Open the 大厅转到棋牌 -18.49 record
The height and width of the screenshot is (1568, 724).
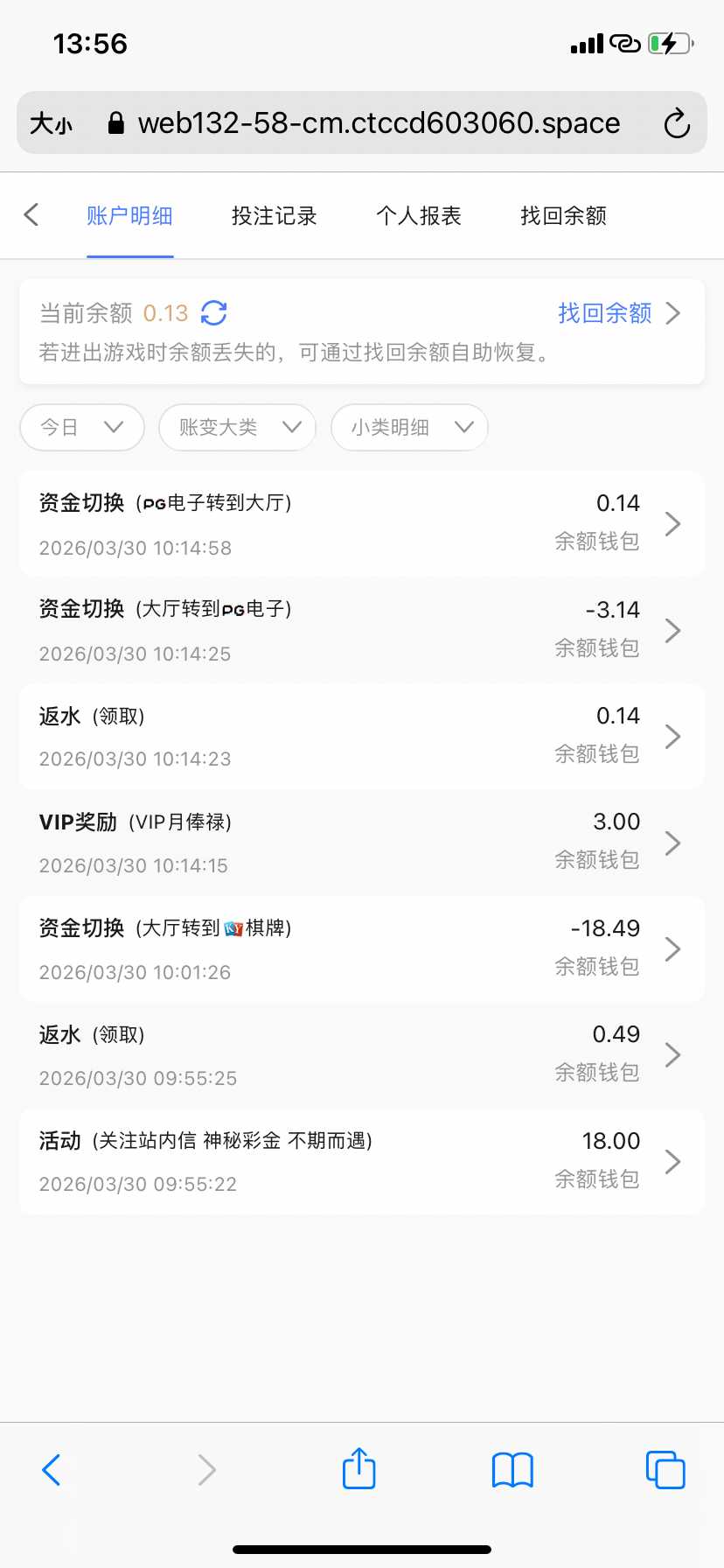click(362, 948)
